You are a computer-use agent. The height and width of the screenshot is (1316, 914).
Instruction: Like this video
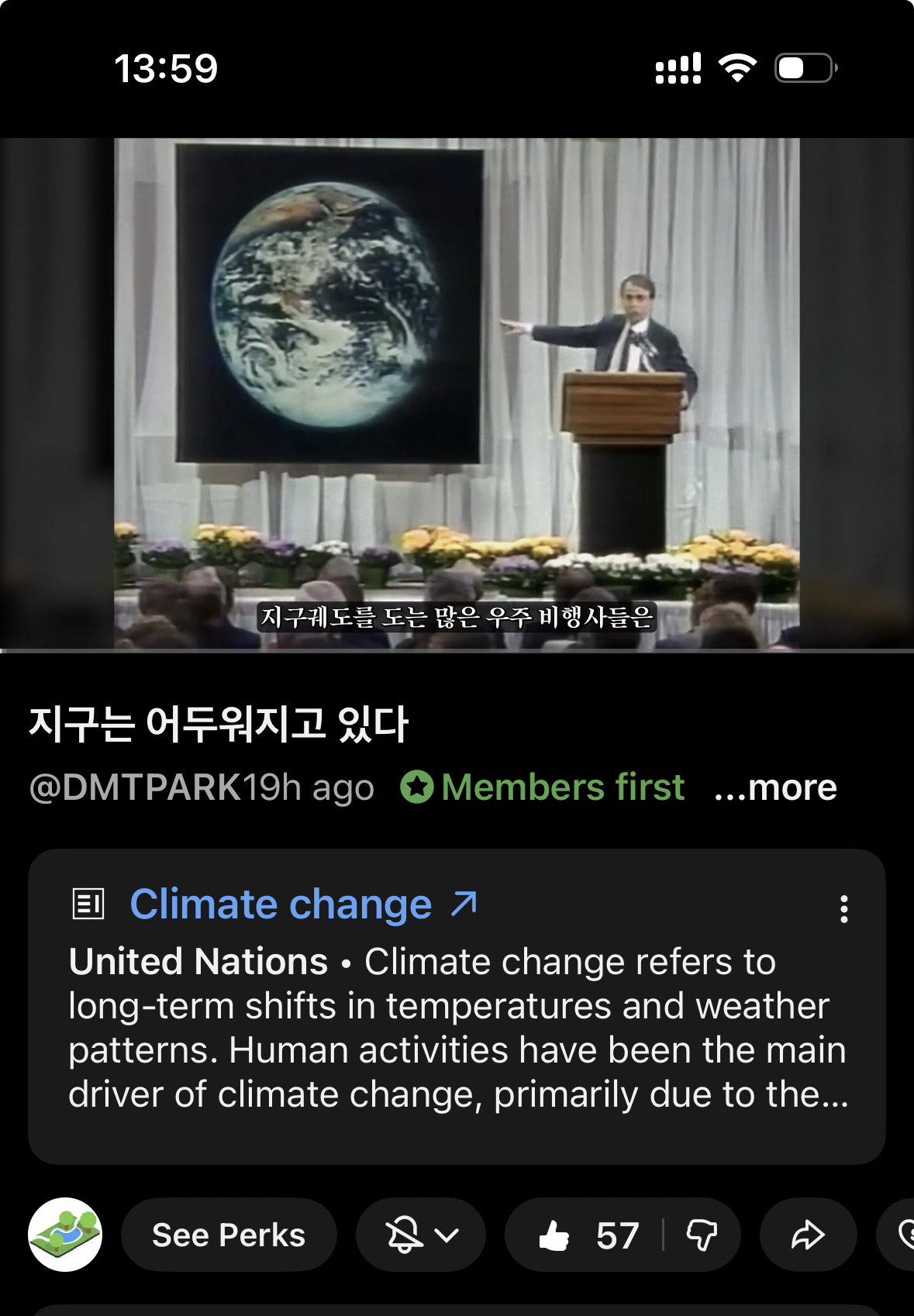point(585,1235)
